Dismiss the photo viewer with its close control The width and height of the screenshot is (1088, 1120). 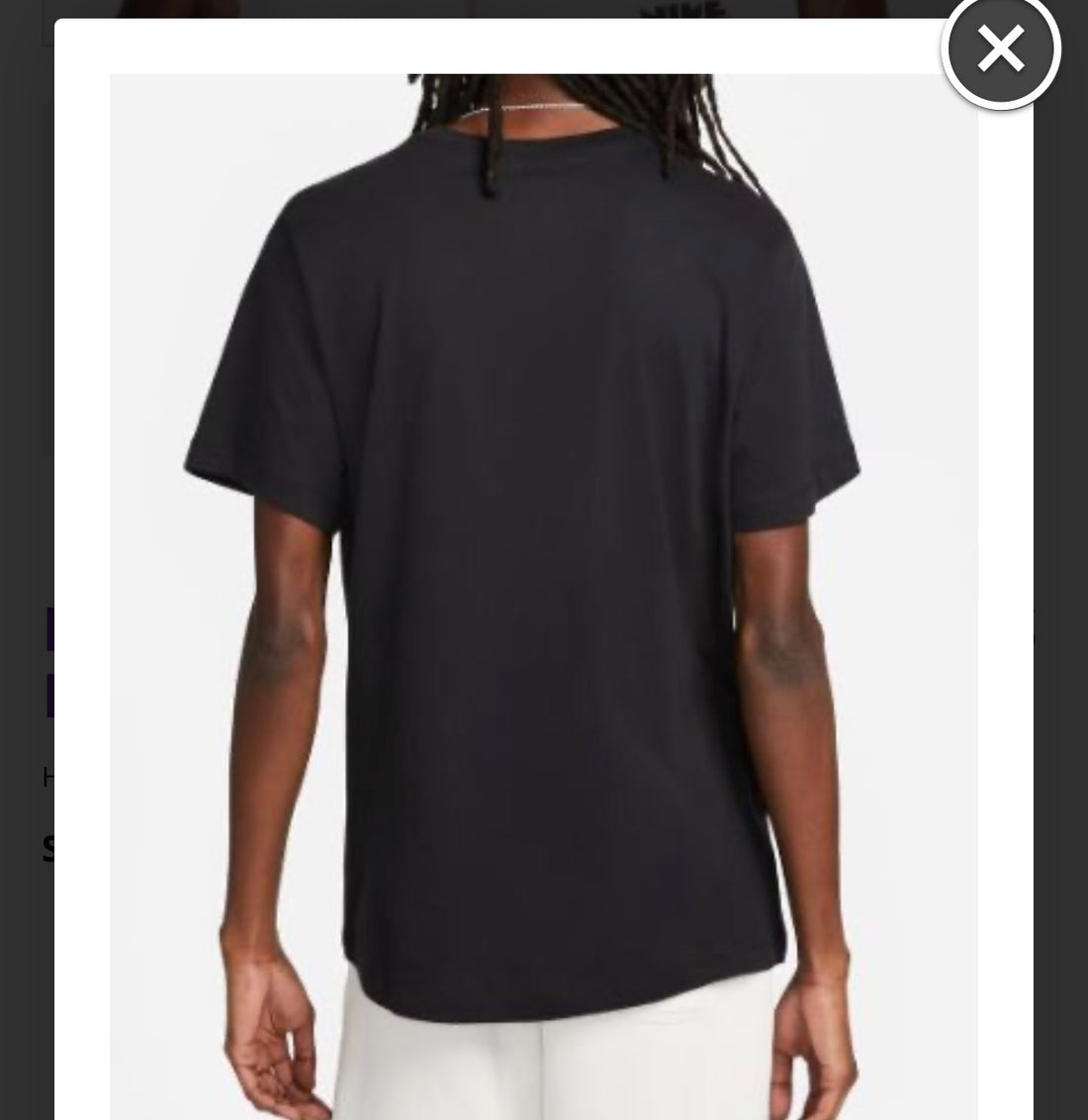tap(1002, 47)
